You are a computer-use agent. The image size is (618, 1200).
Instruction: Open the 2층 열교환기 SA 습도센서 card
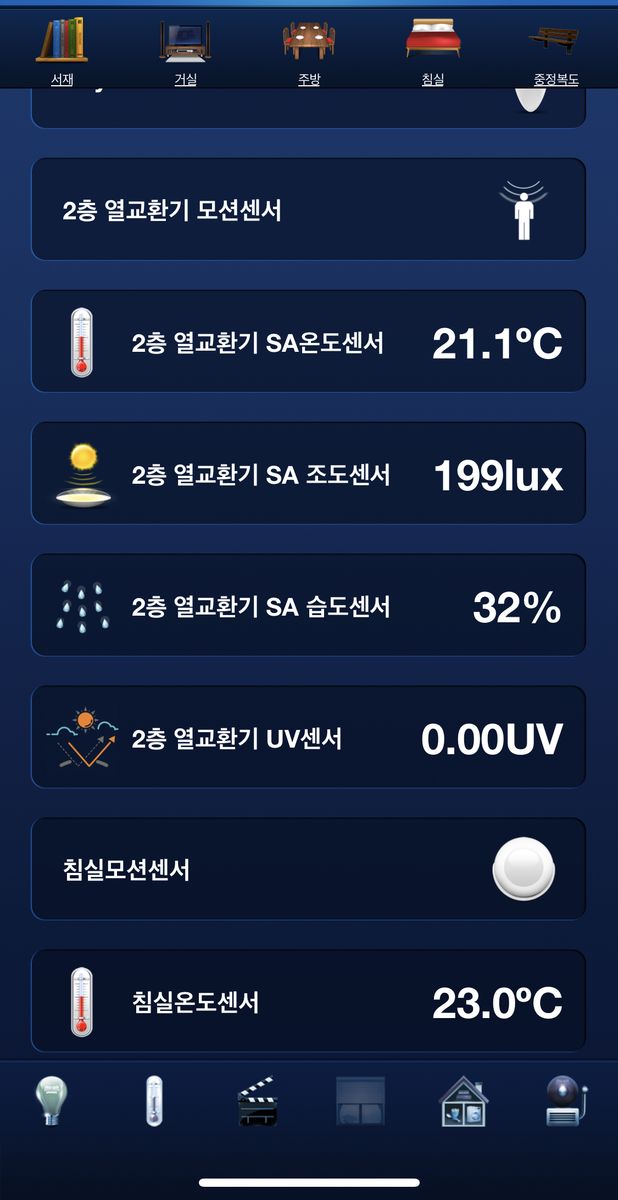click(x=308, y=606)
